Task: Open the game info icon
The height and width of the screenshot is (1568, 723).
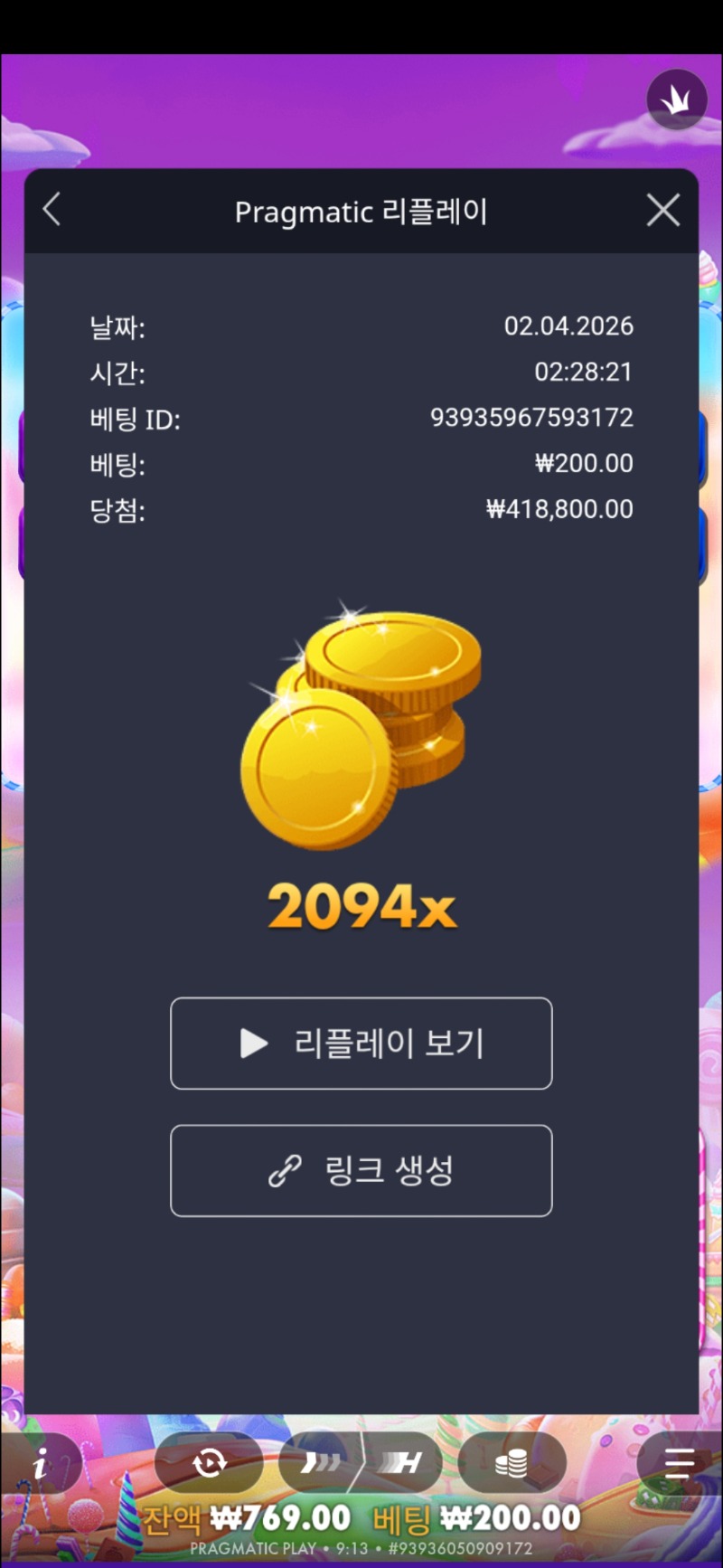Action: click(x=40, y=1465)
